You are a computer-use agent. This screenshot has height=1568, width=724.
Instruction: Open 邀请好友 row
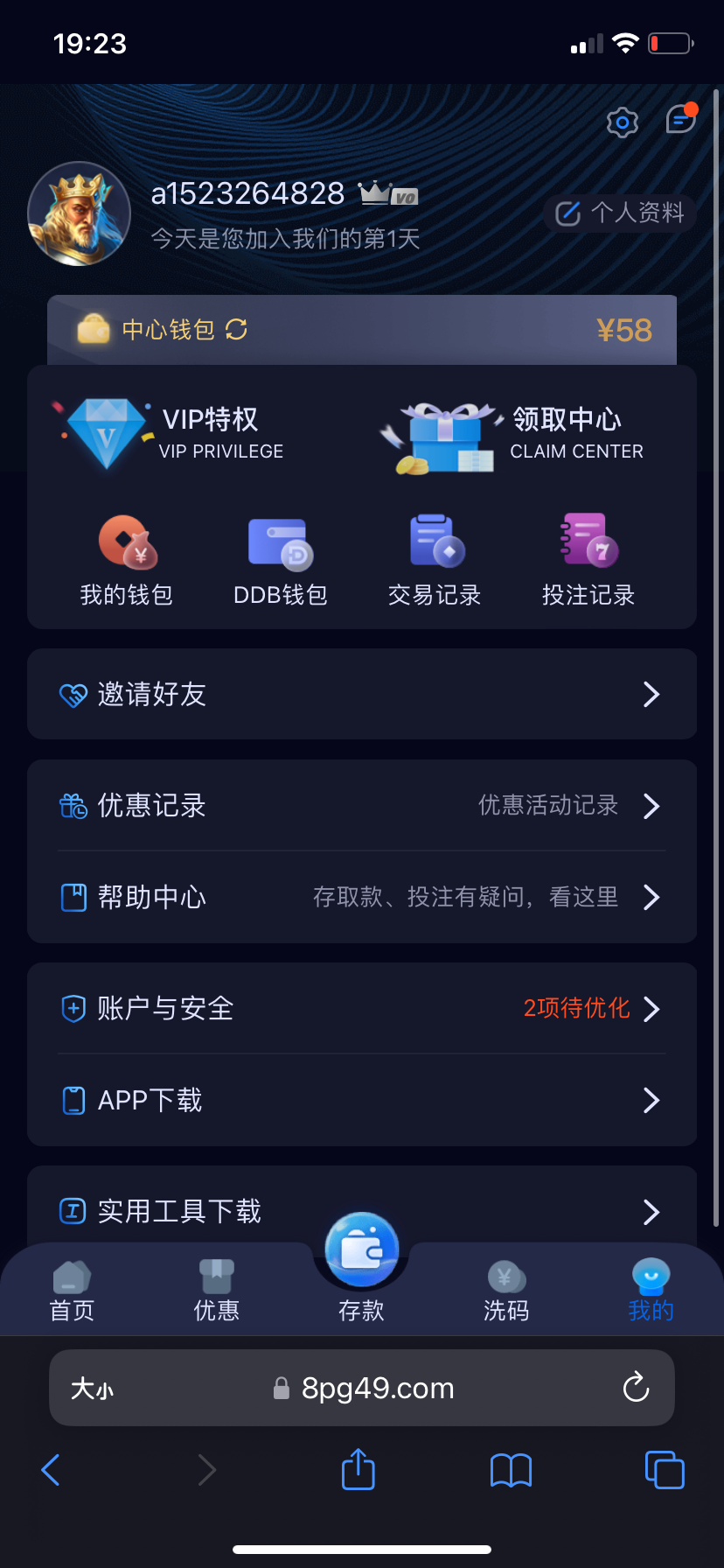click(x=362, y=694)
